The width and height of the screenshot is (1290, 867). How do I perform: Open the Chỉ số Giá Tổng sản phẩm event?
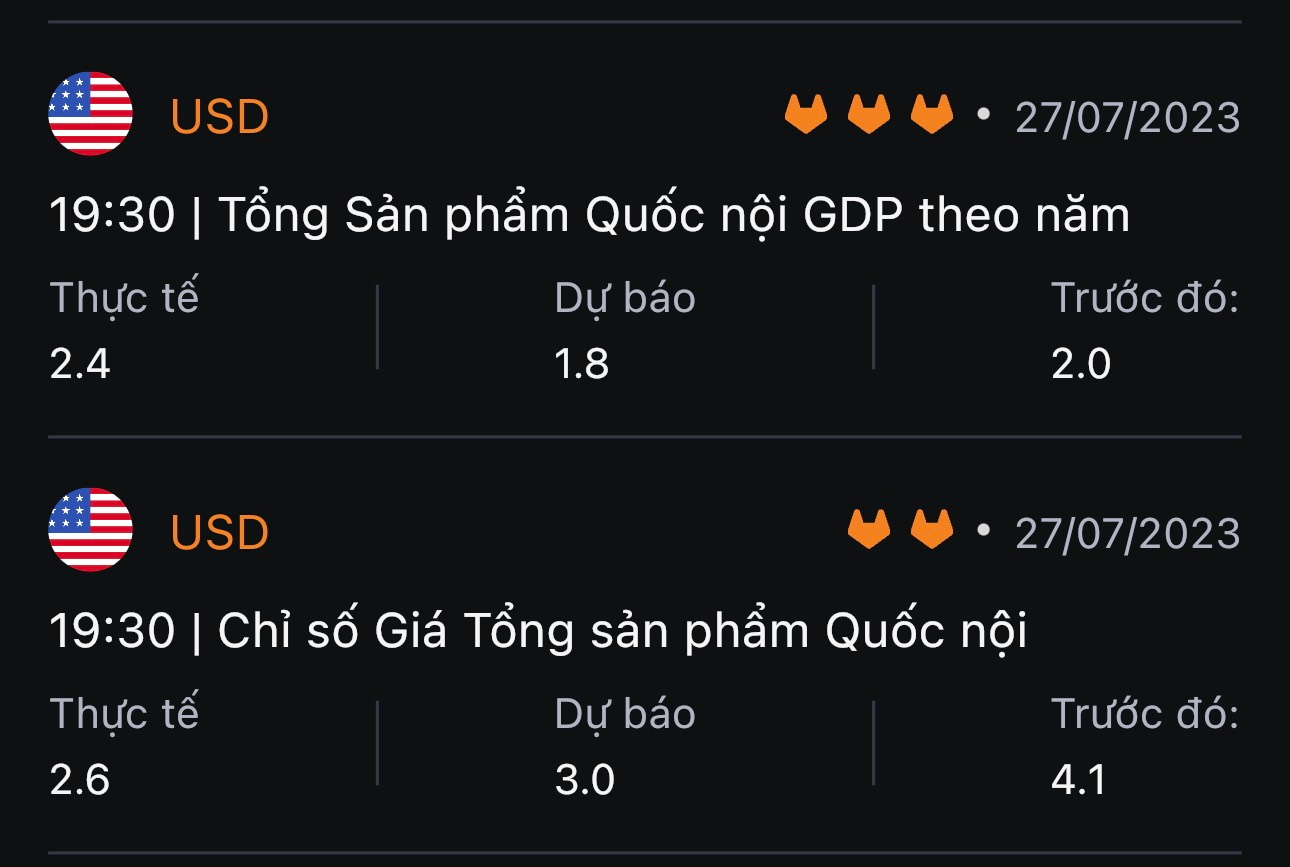pos(538,632)
